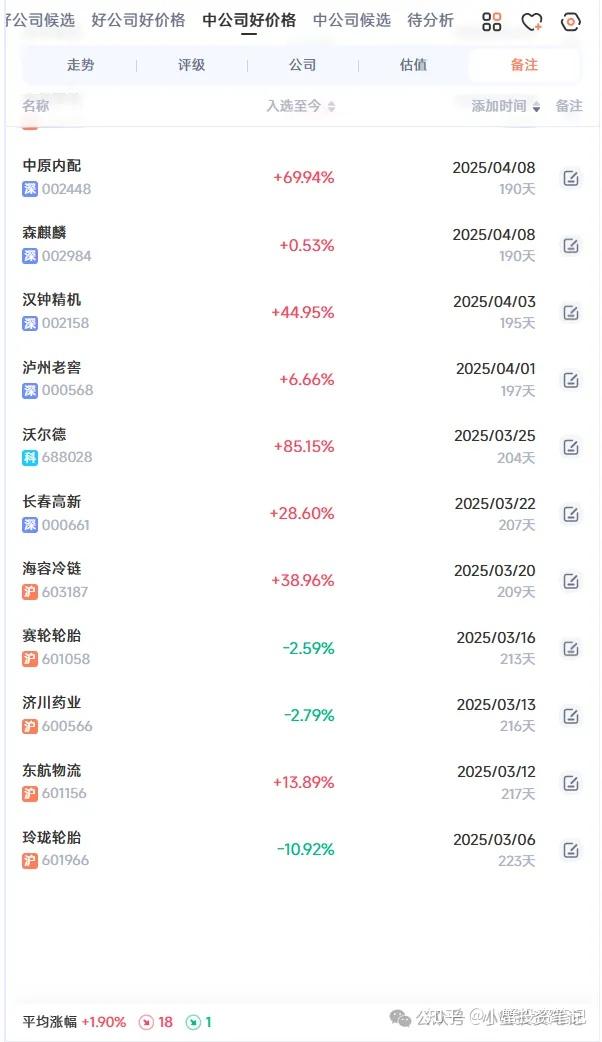Sort by 添加时间 column

click(506, 106)
